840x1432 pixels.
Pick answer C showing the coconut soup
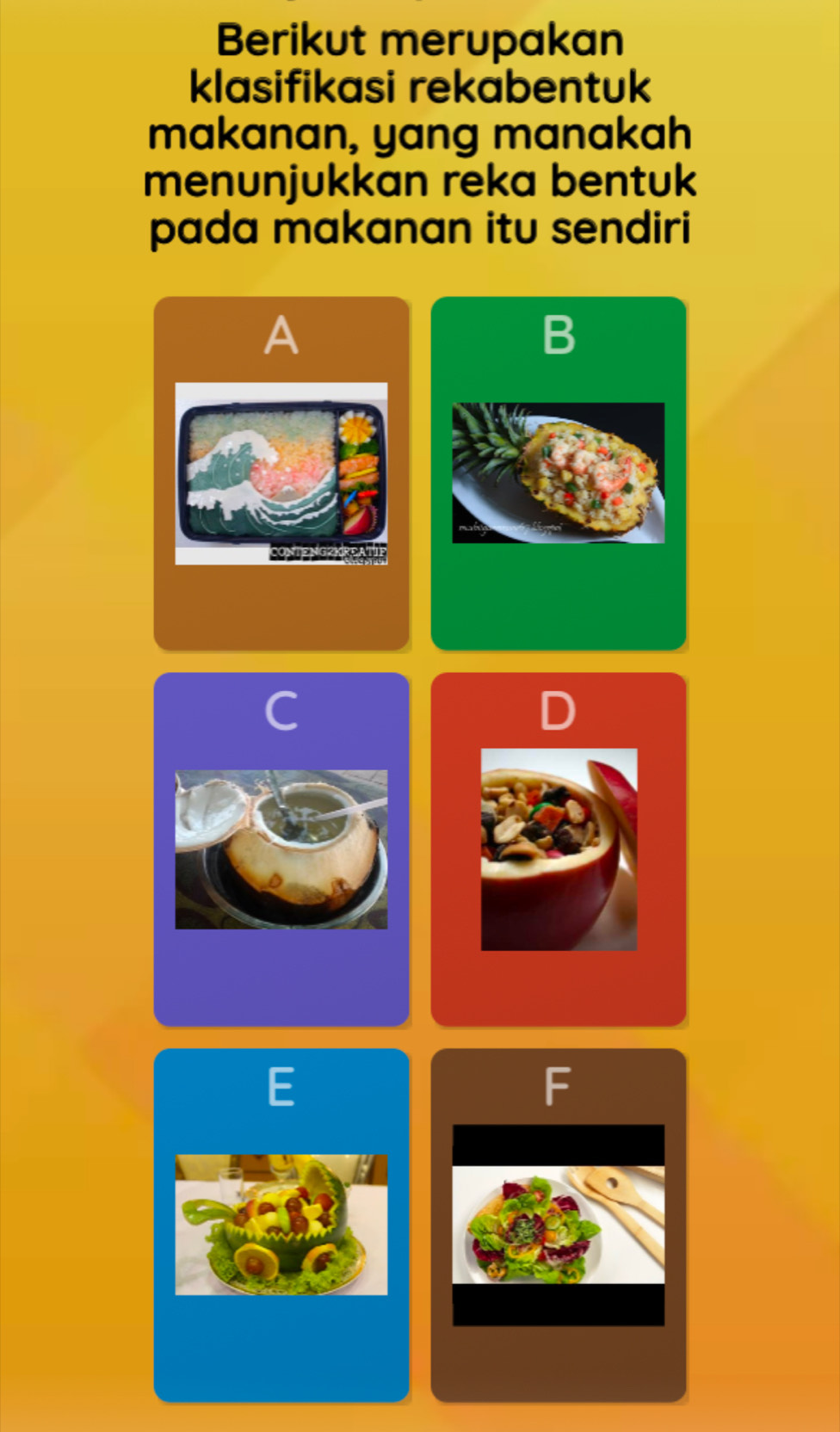pos(281,849)
